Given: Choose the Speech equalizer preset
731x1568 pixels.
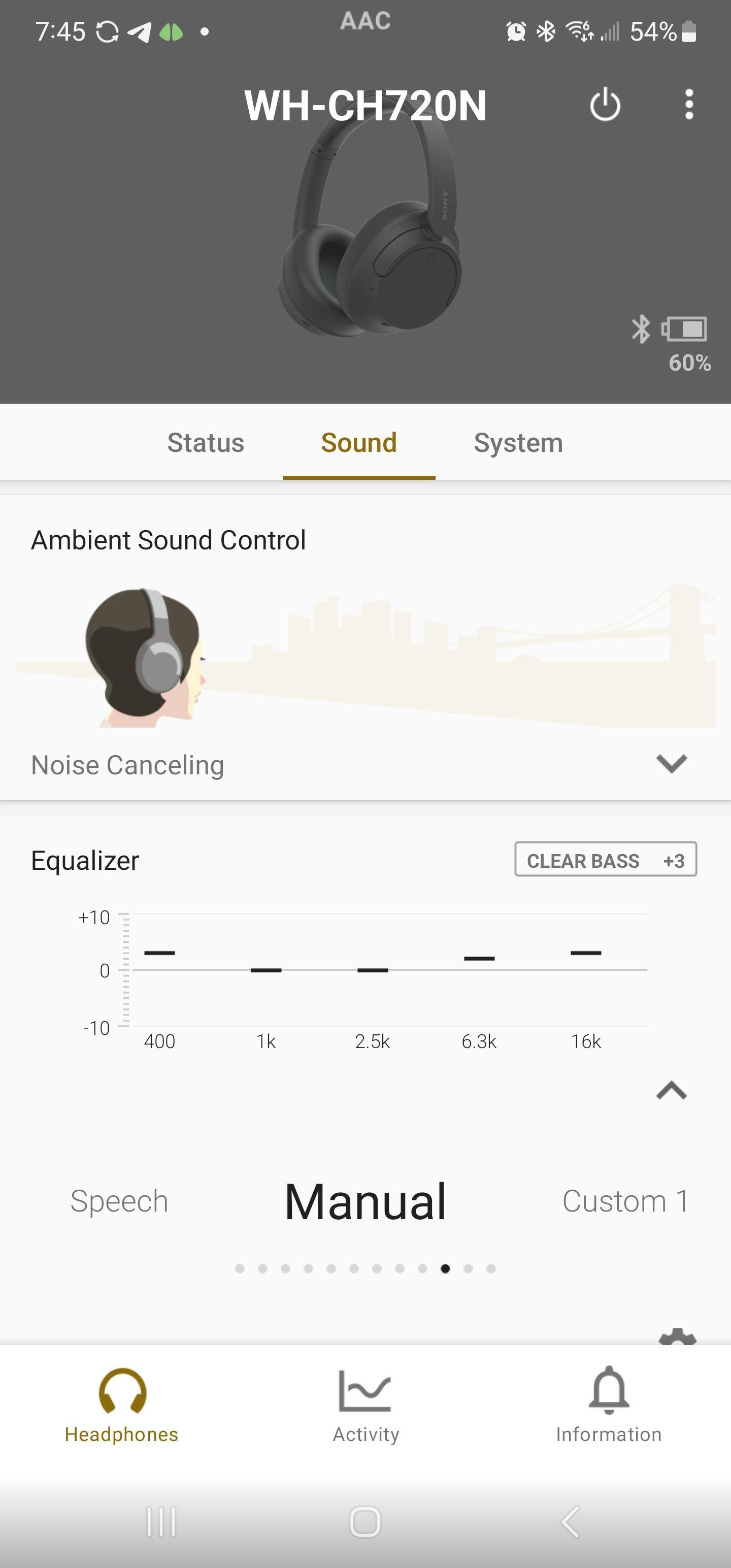Looking at the screenshot, I should tap(119, 1201).
